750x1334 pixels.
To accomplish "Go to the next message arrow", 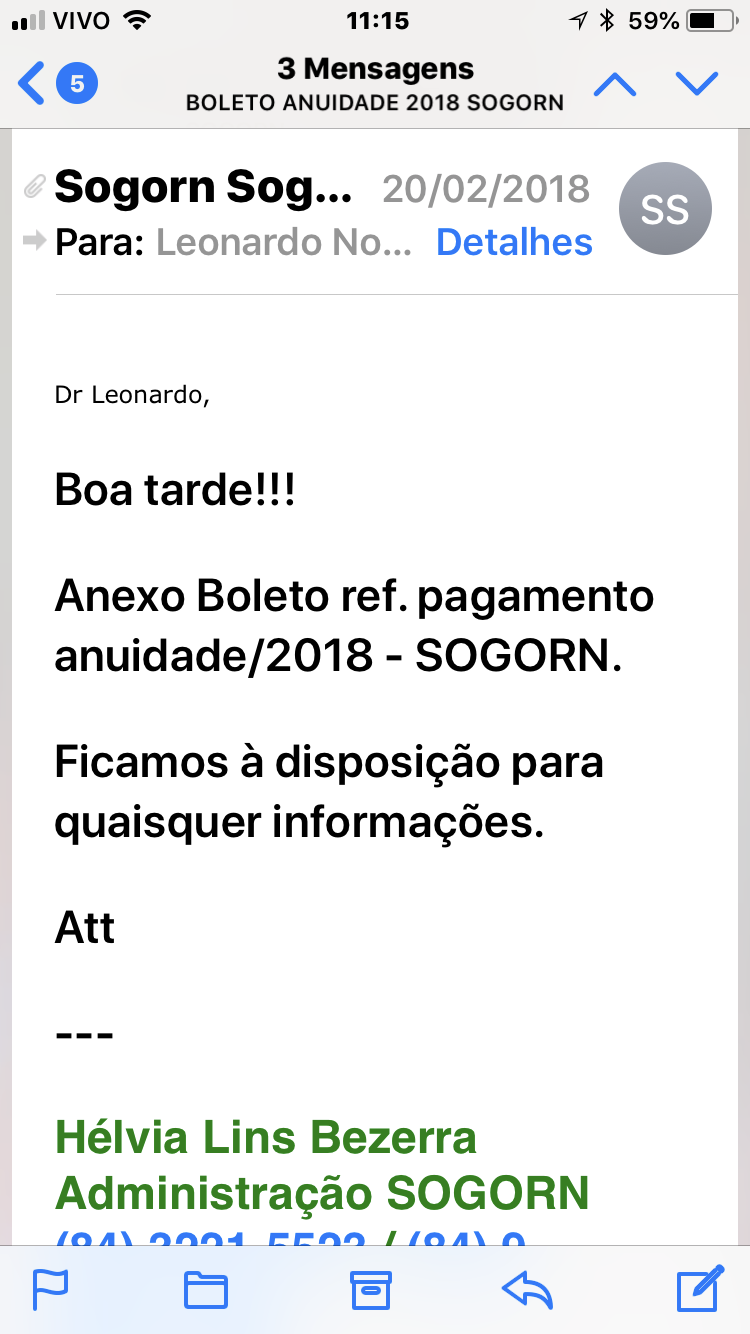I will [x=697, y=84].
